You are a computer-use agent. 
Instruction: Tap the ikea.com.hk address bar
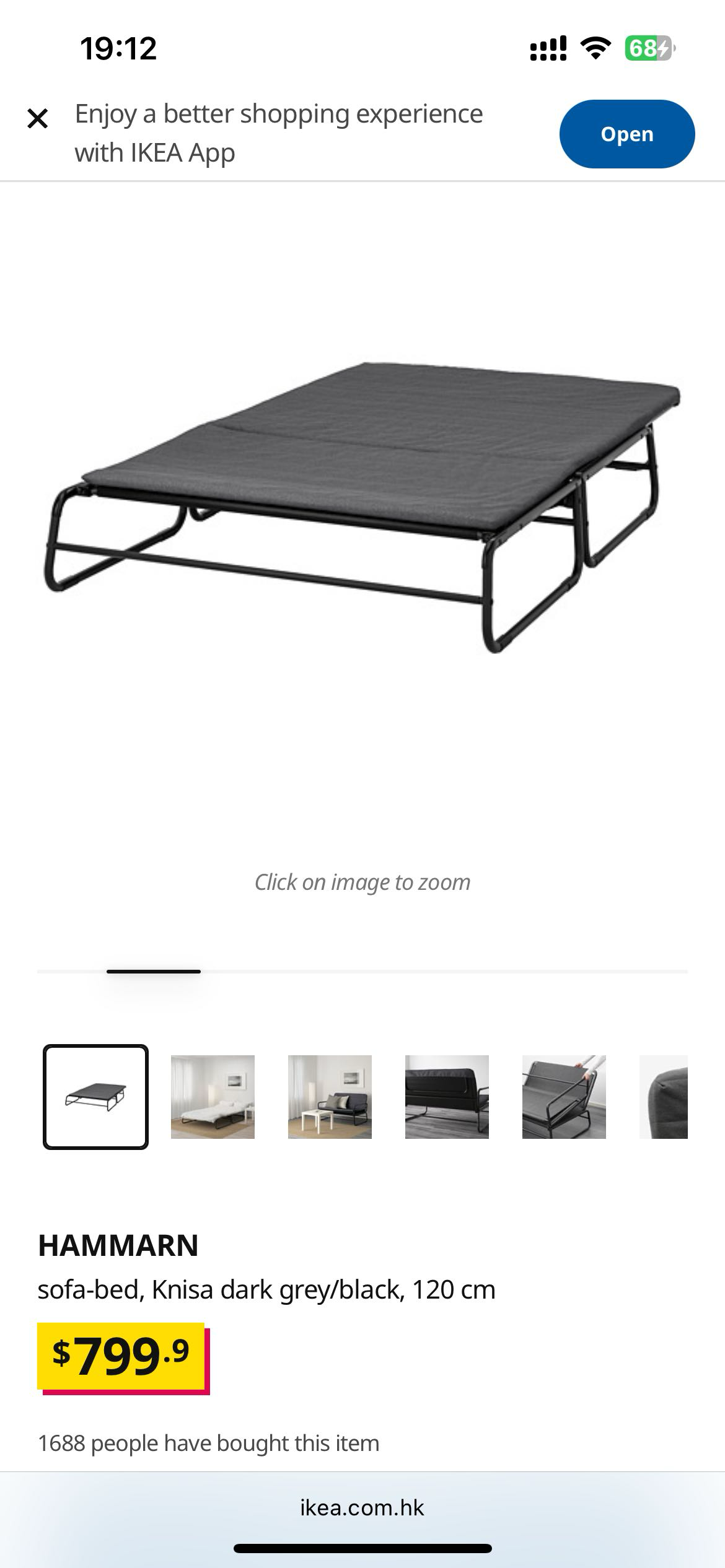(362, 1508)
